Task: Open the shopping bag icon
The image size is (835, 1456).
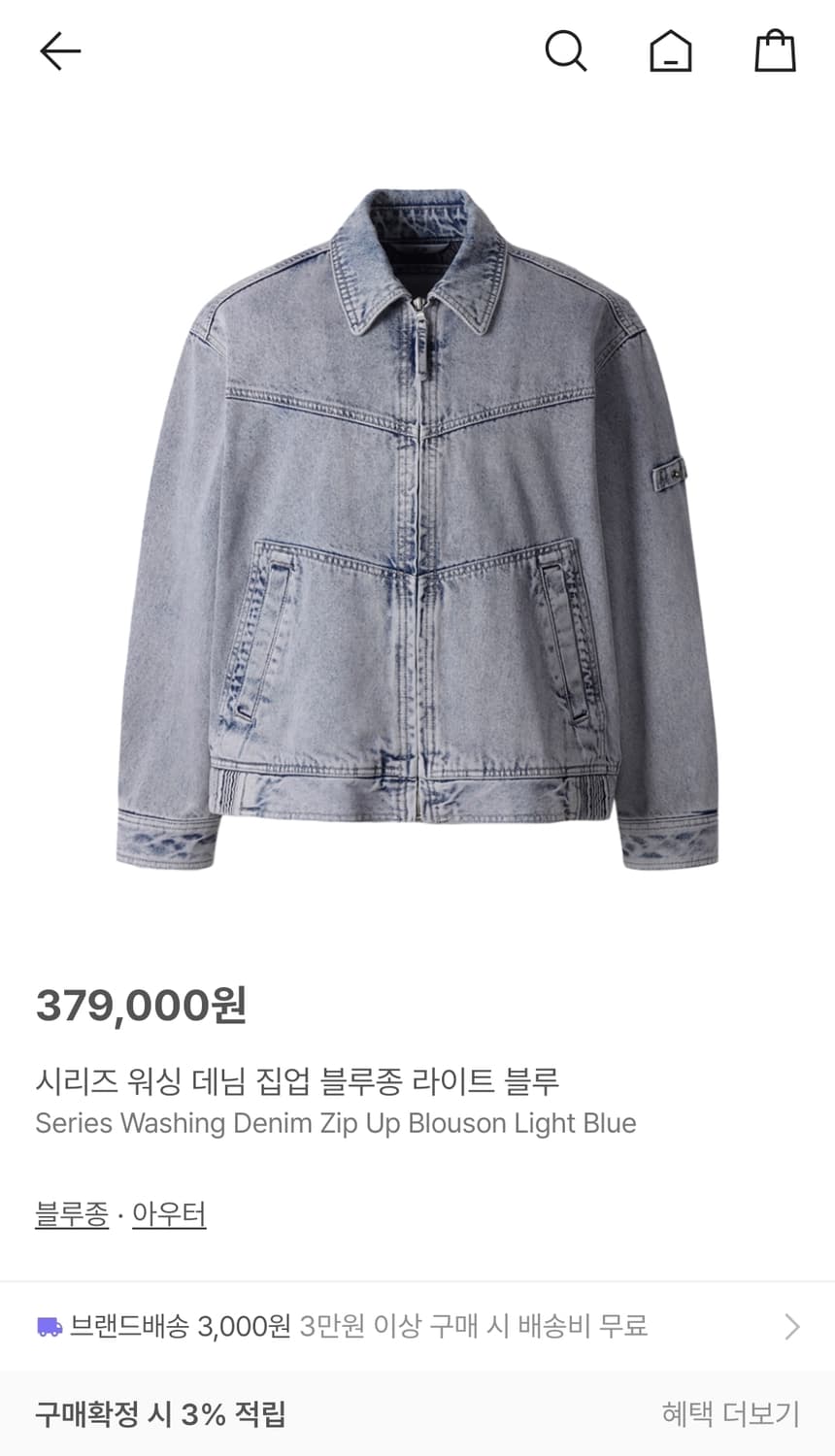Action: coord(774,50)
